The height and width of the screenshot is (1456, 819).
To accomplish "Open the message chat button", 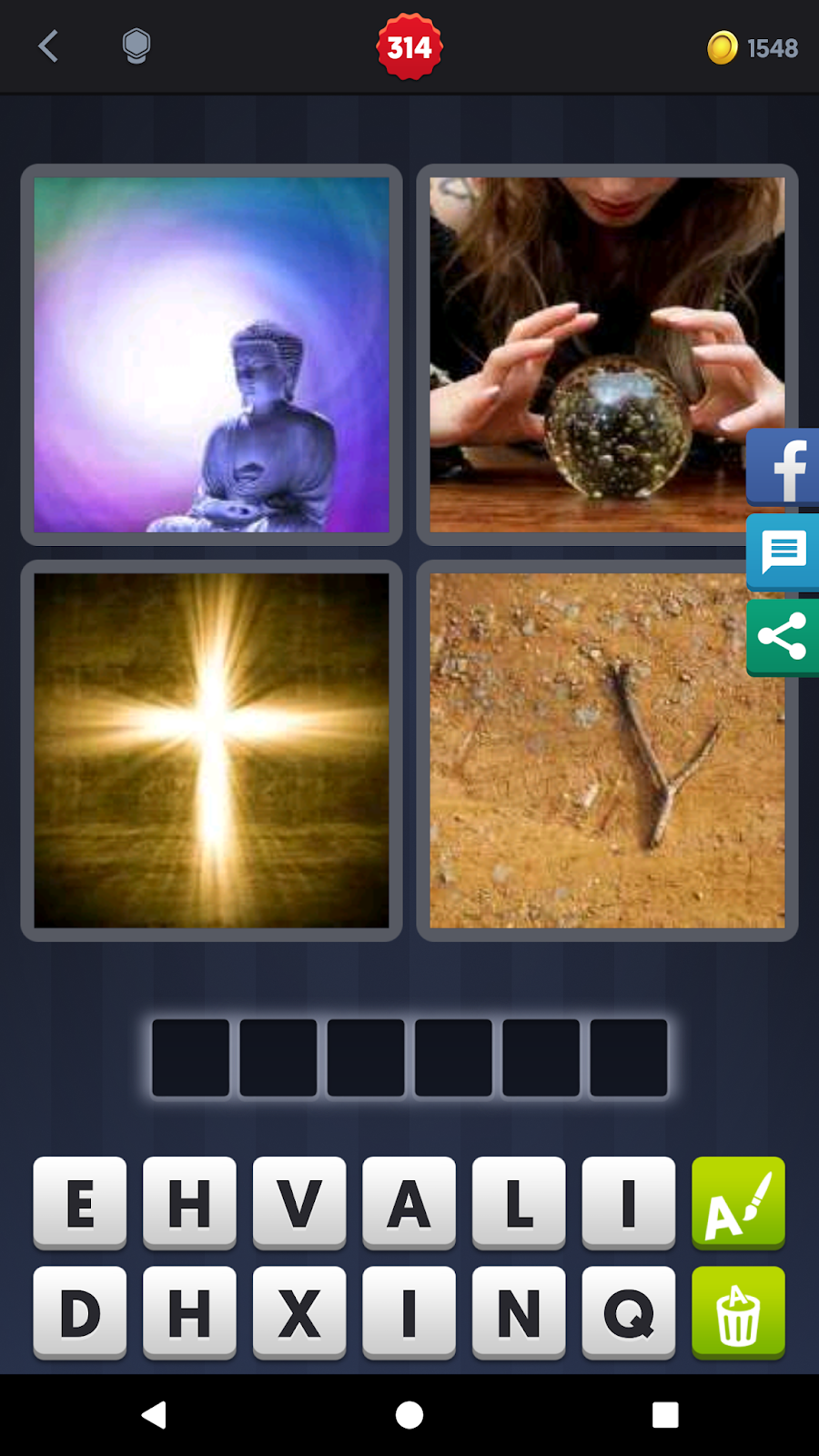I will coord(784,552).
